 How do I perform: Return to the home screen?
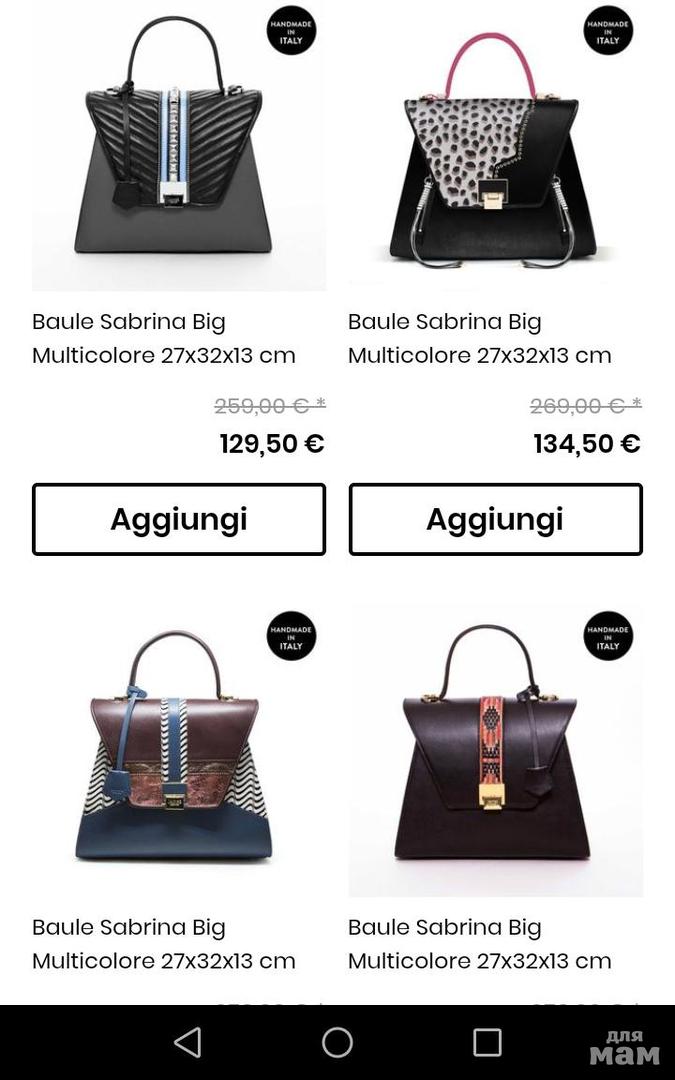[337, 1042]
